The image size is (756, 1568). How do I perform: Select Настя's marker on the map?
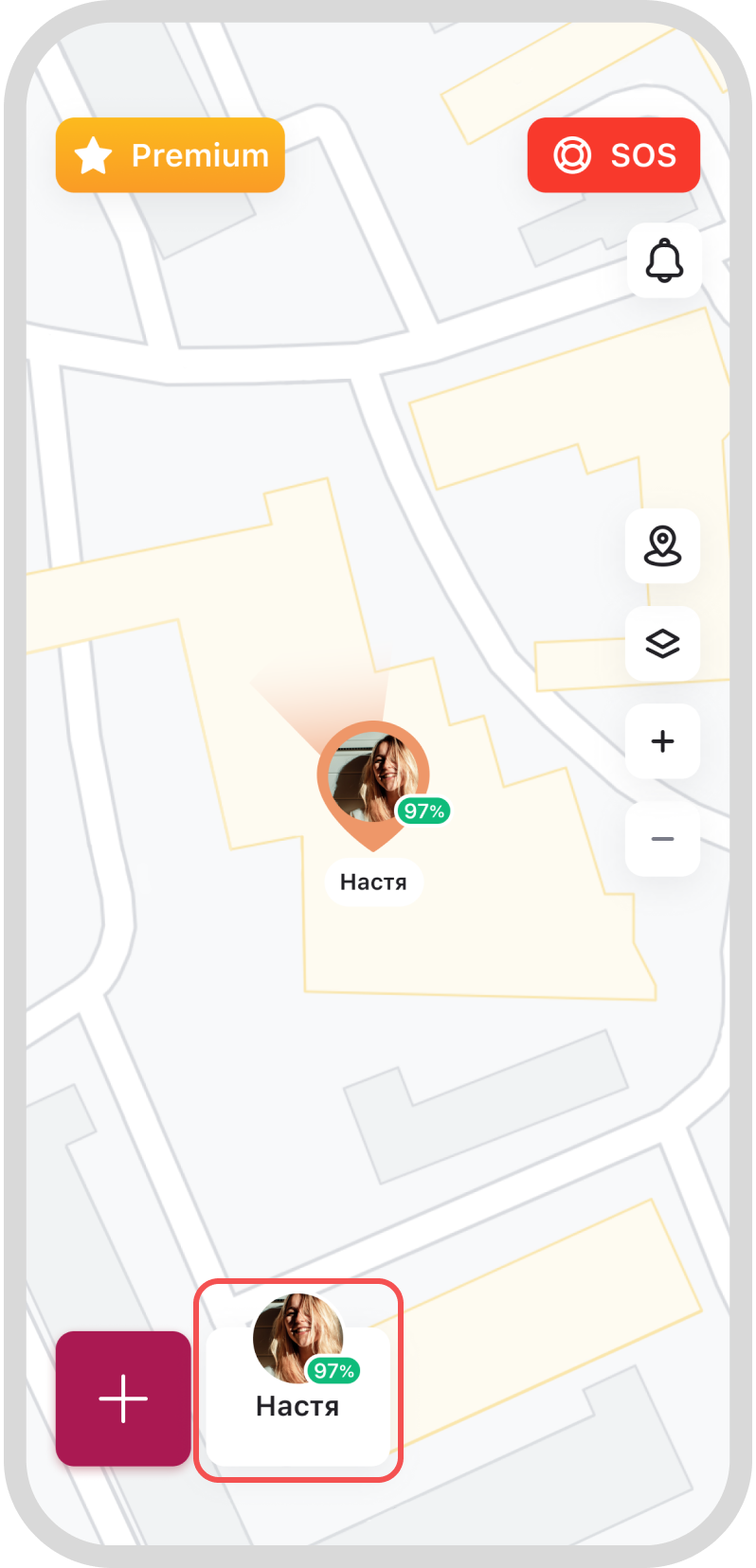(x=373, y=778)
